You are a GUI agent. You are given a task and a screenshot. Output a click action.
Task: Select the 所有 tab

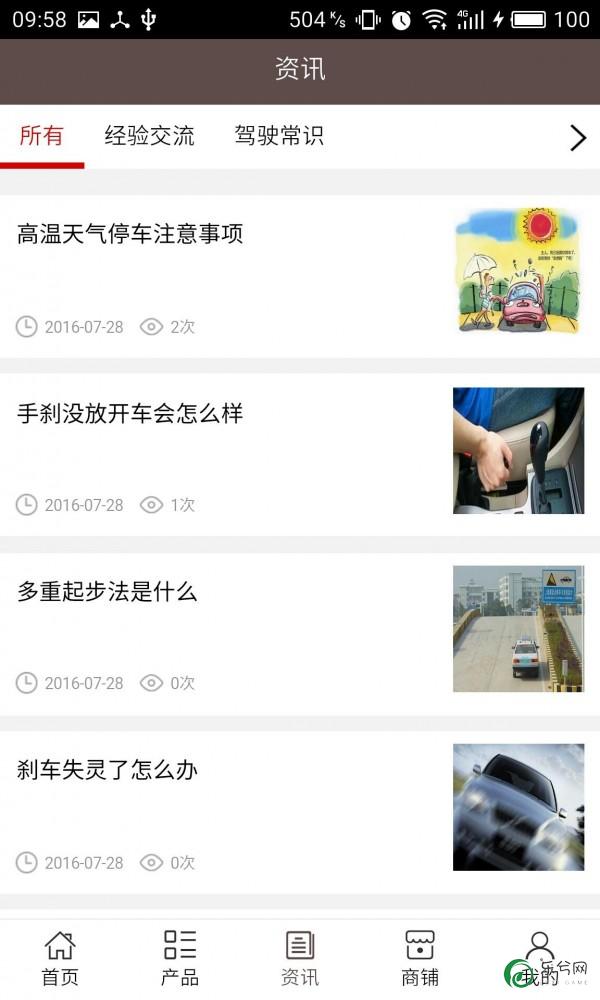41,136
